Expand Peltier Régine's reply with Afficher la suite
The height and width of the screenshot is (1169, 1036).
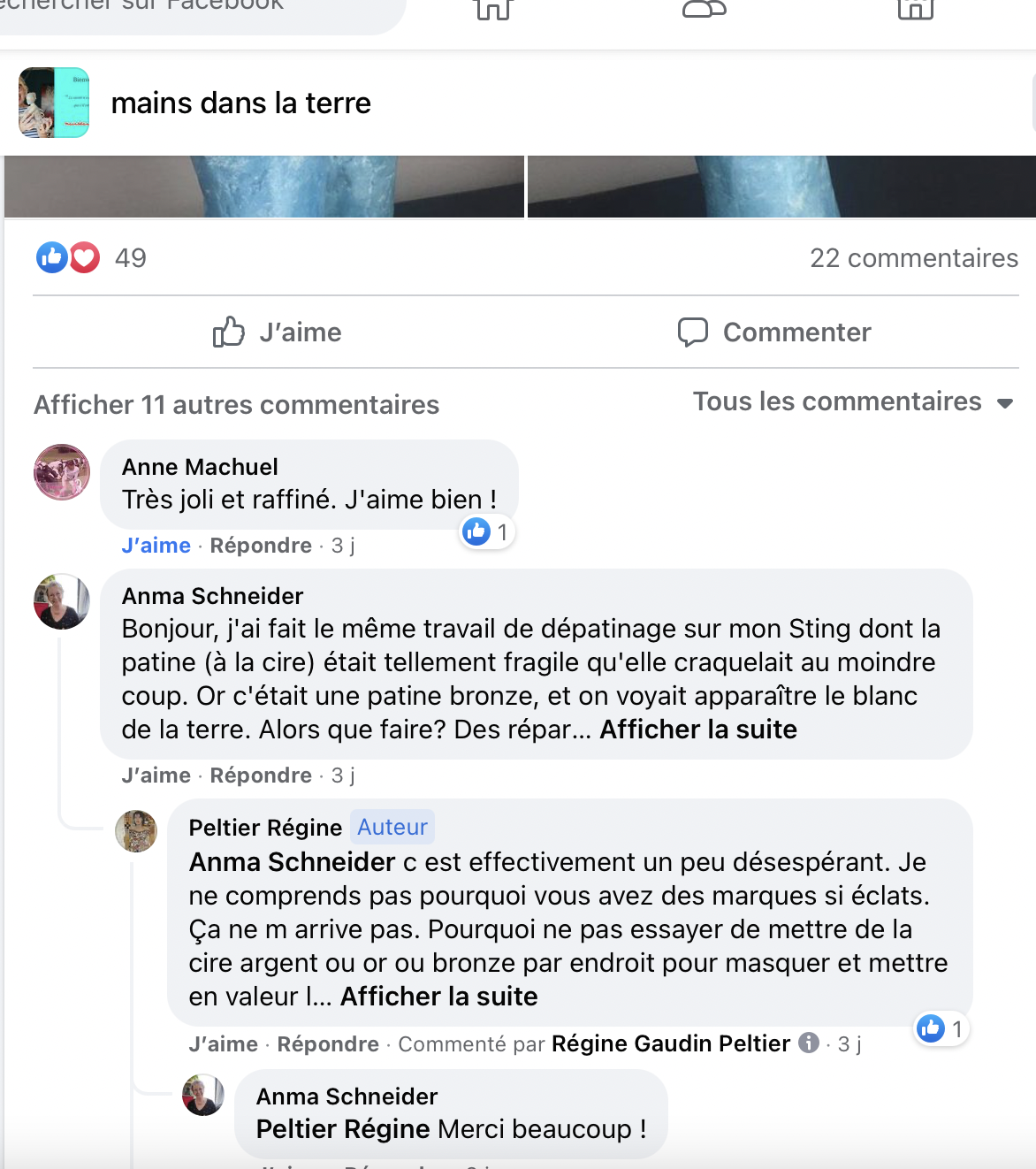439,997
